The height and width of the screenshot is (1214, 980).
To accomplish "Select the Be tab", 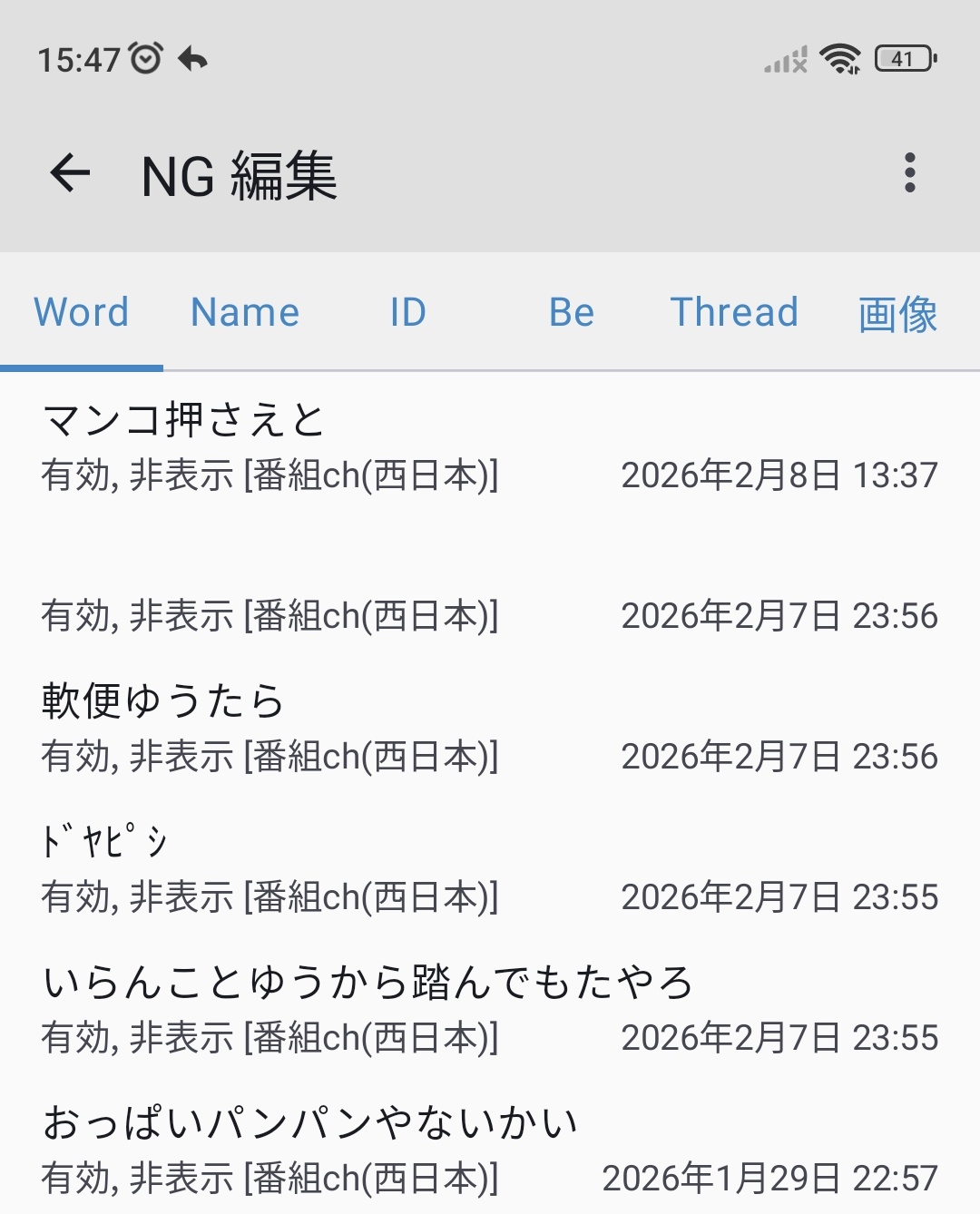I will point(572,312).
